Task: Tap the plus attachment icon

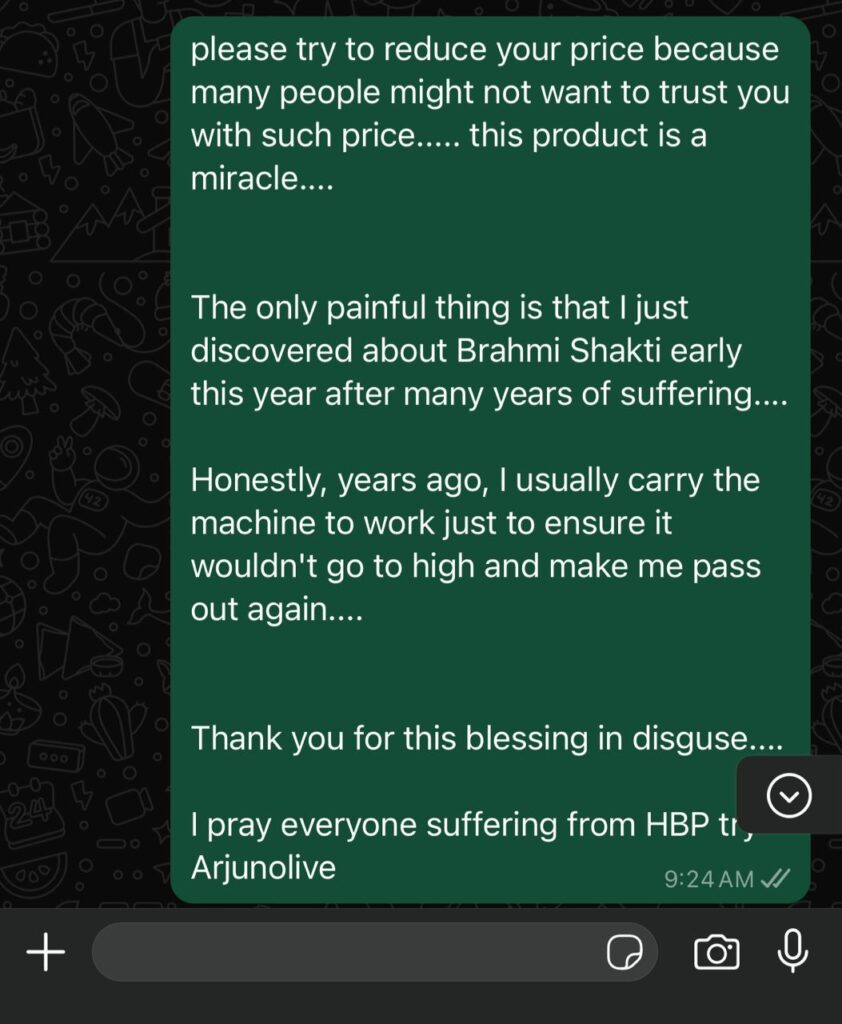Action: click(45, 952)
